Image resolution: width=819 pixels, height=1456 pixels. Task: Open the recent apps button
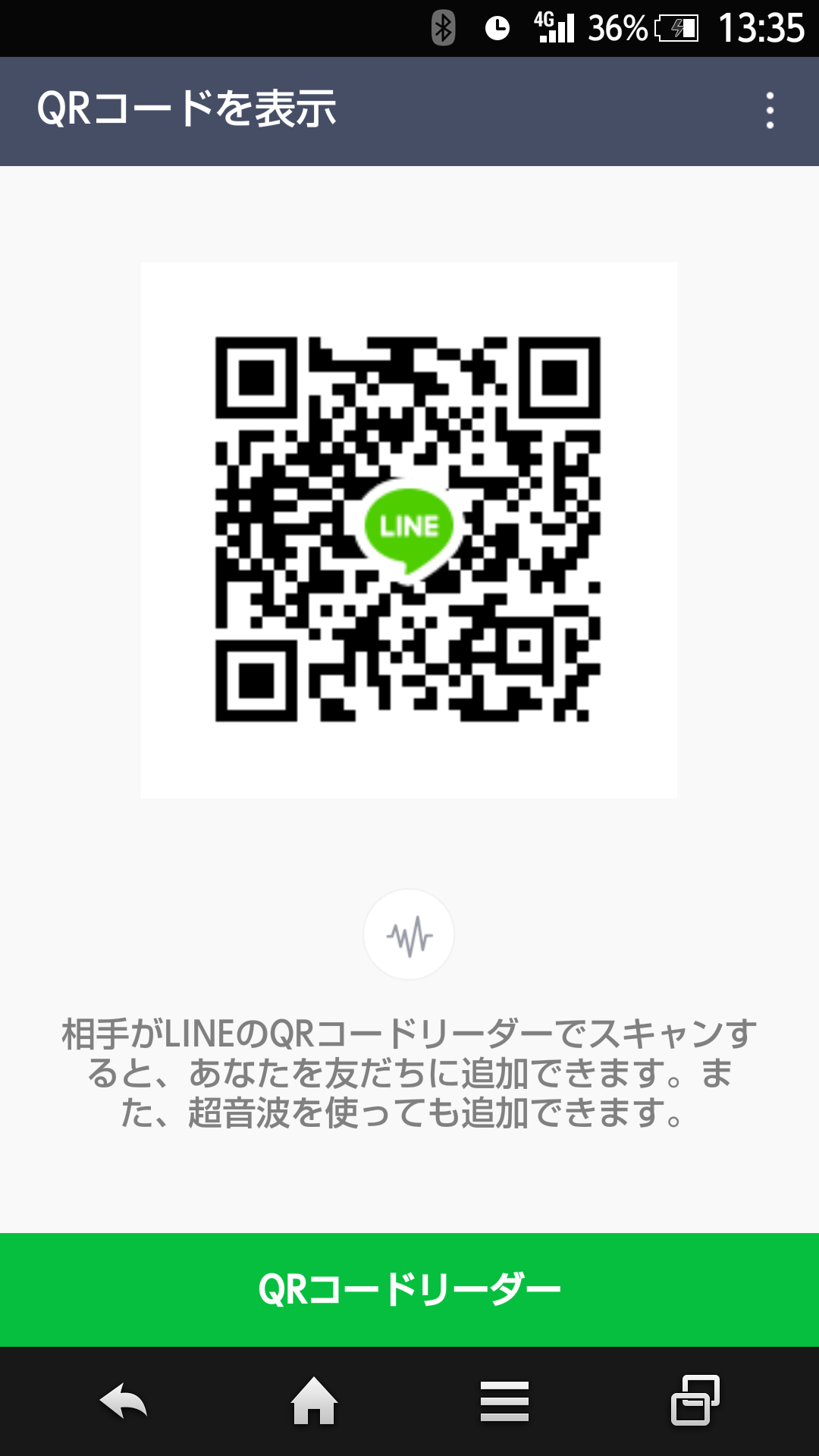click(695, 1400)
